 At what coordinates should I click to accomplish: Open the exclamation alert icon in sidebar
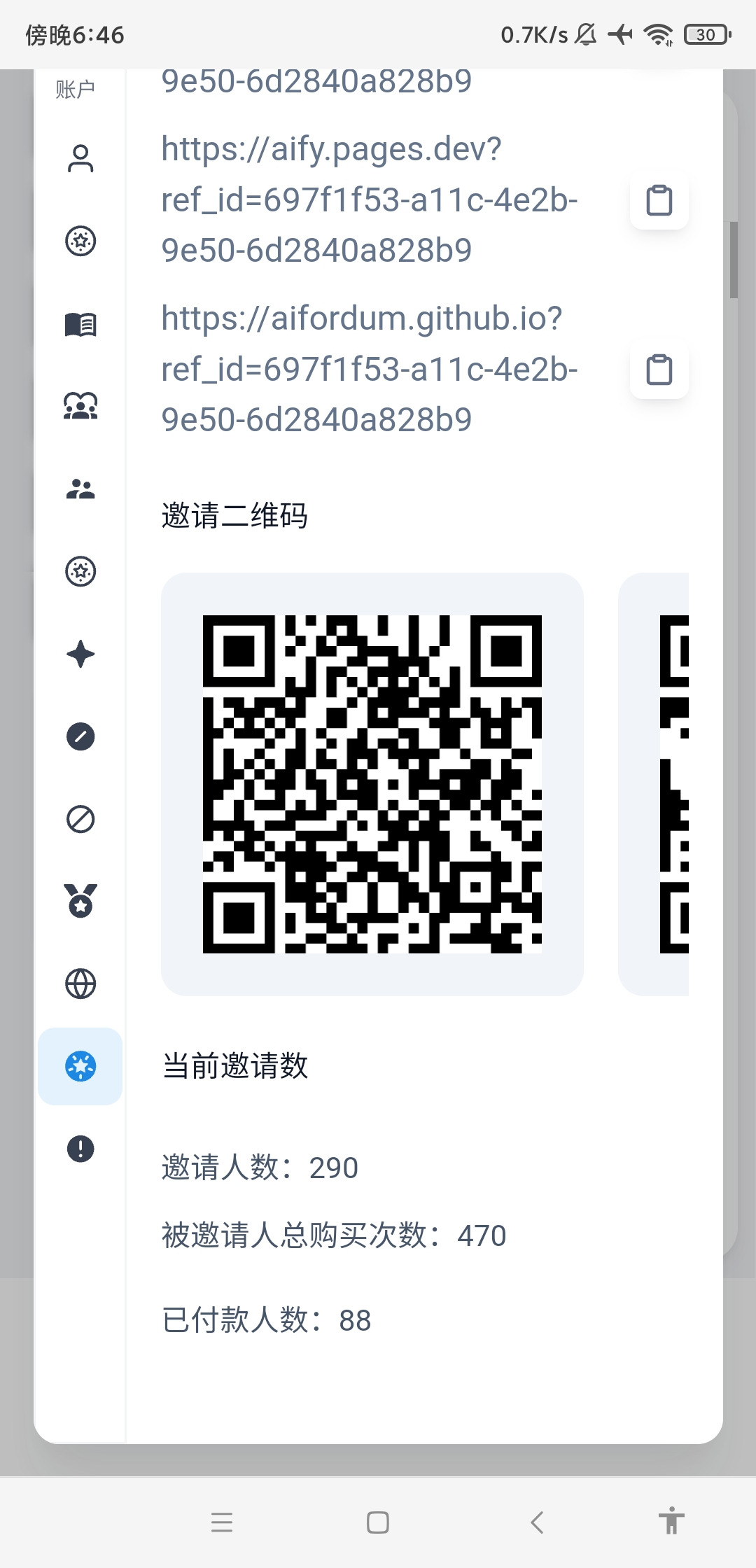80,1149
